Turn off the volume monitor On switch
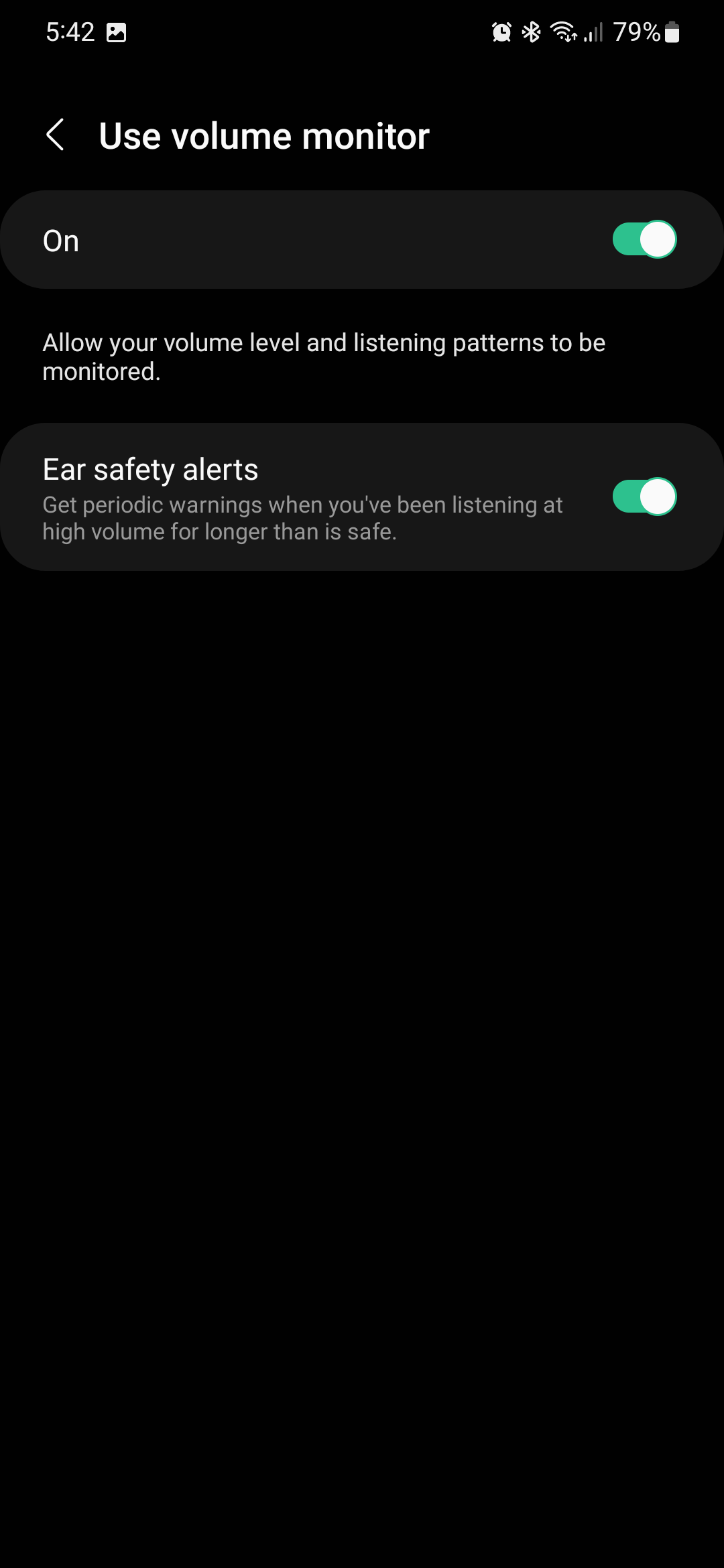The height and width of the screenshot is (1568, 724). (644, 240)
